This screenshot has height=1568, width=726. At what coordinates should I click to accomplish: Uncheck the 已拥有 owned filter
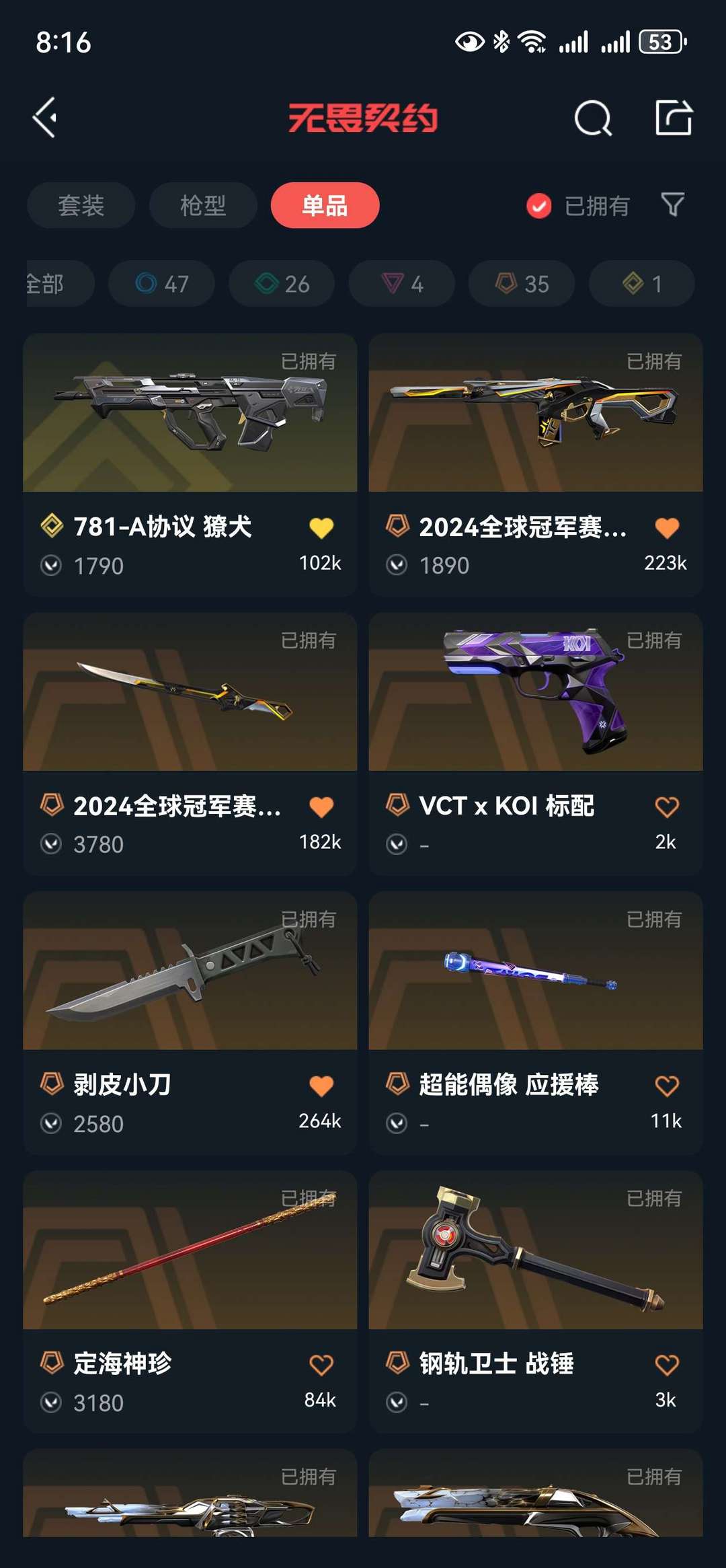(538, 206)
